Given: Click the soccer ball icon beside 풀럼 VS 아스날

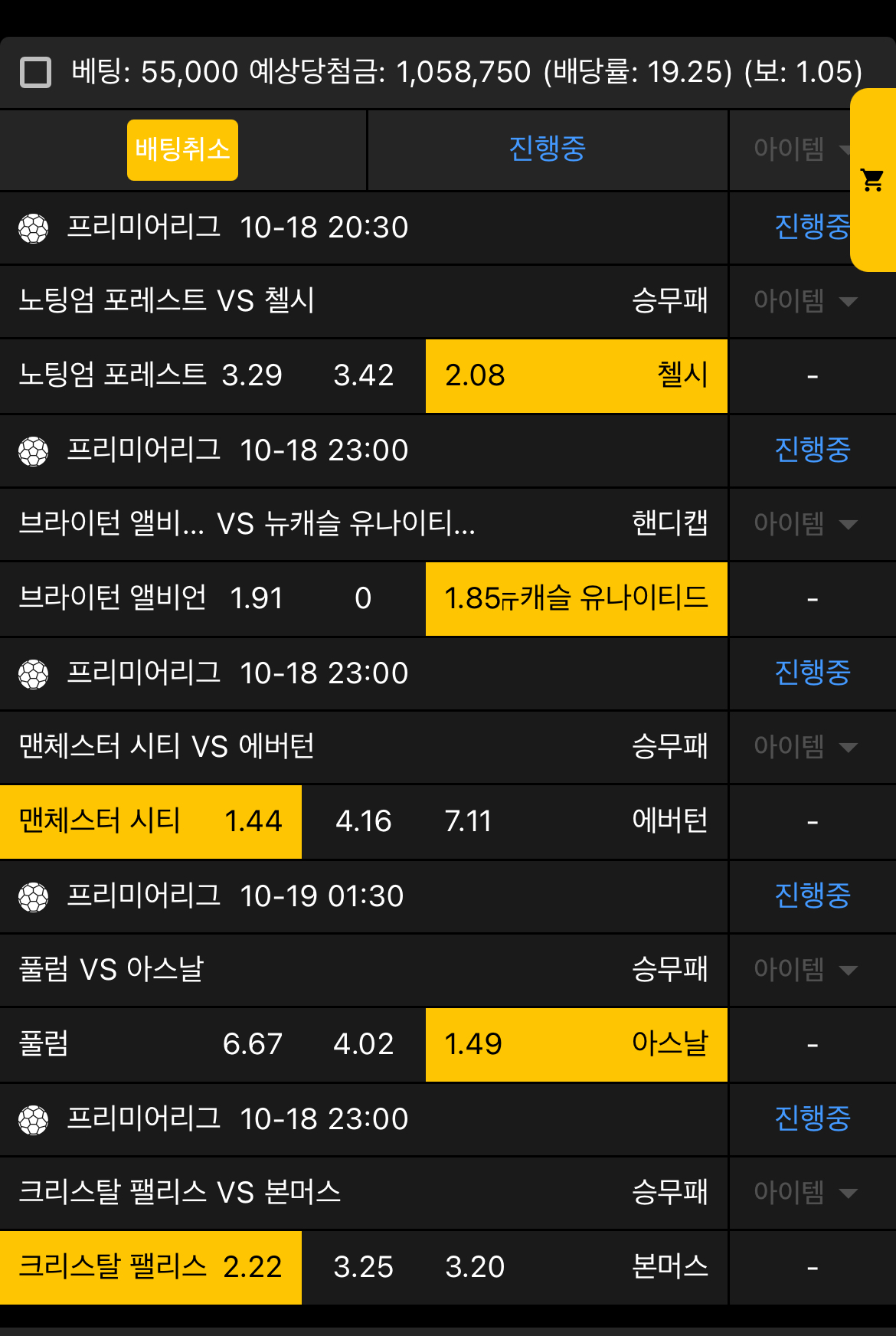Looking at the screenshot, I should (x=34, y=896).
